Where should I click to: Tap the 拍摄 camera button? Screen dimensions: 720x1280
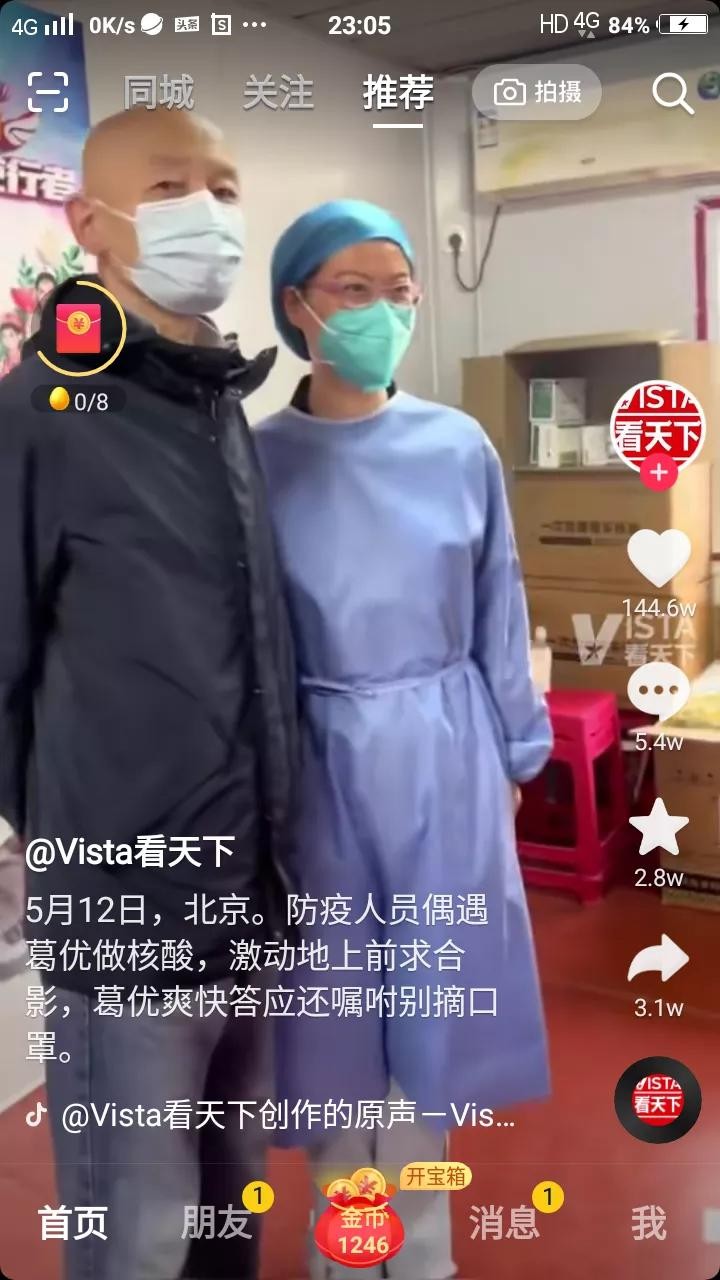pos(537,93)
